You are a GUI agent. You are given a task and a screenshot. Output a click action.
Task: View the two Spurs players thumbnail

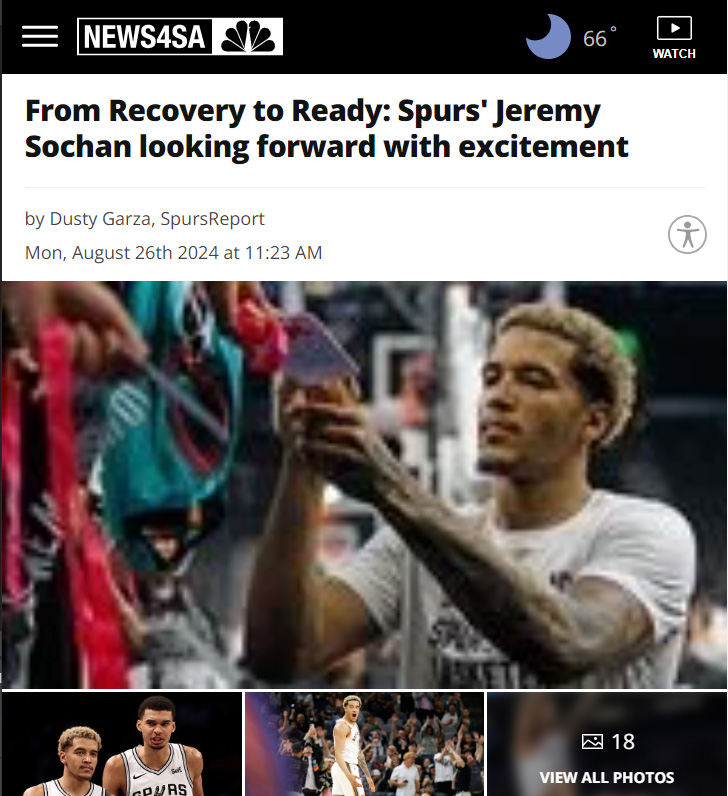pos(122,744)
